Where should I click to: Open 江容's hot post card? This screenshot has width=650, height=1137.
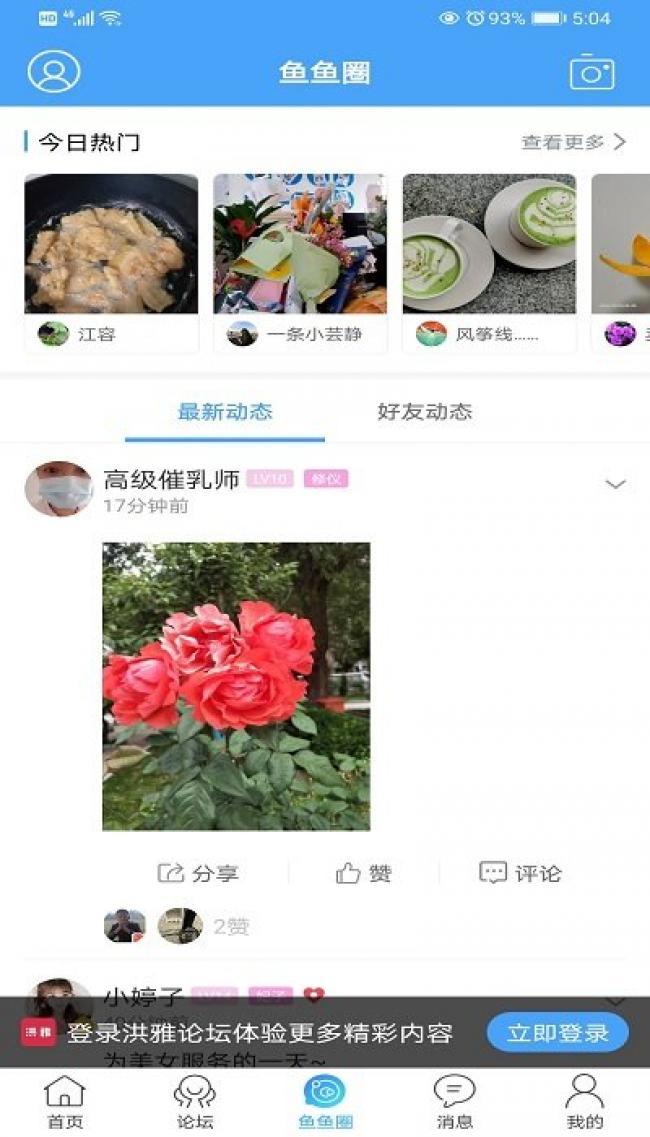pos(111,263)
